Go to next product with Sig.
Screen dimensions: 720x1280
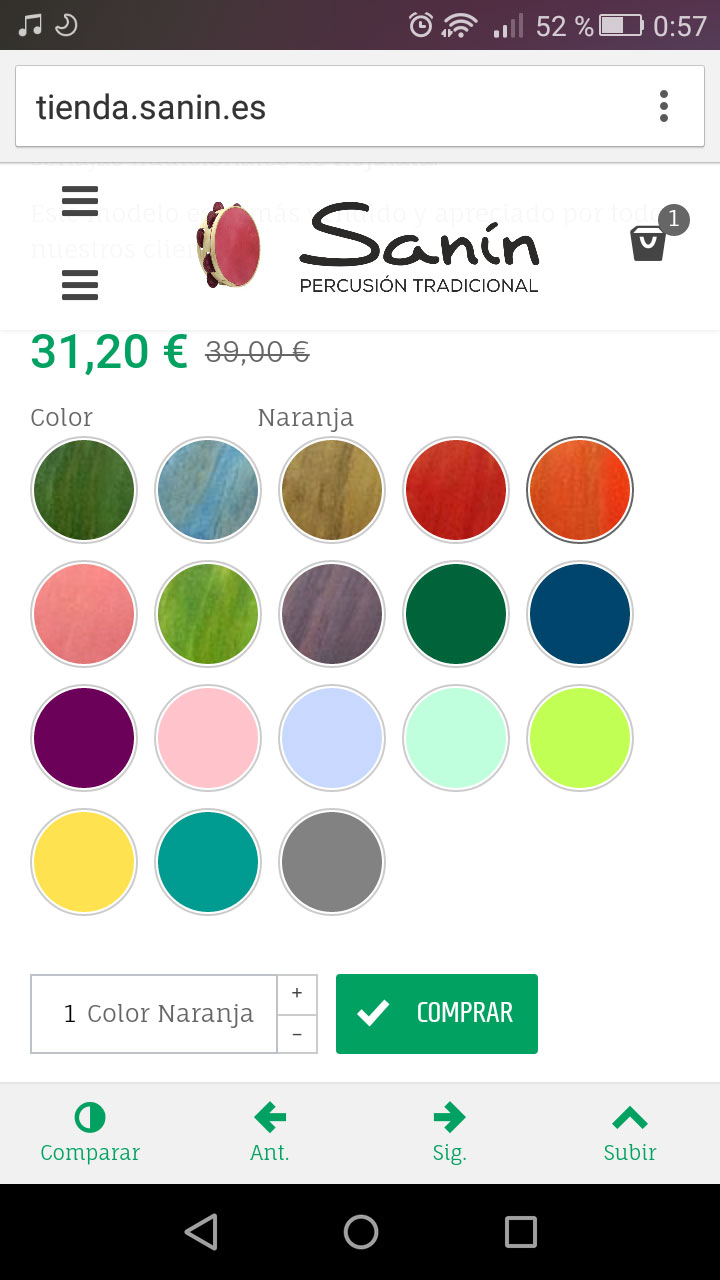point(450,1133)
